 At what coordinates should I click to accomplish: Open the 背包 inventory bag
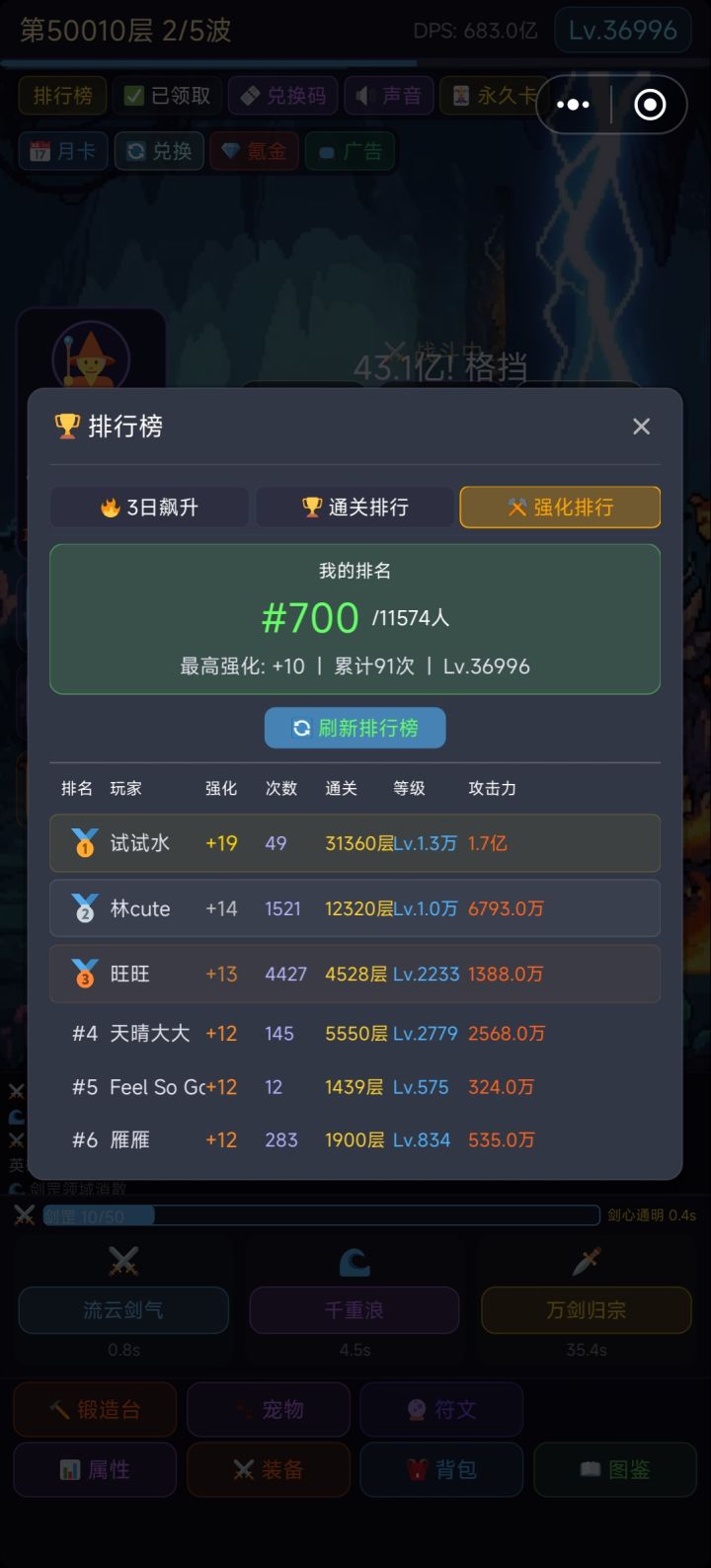pyautogui.click(x=441, y=1469)
